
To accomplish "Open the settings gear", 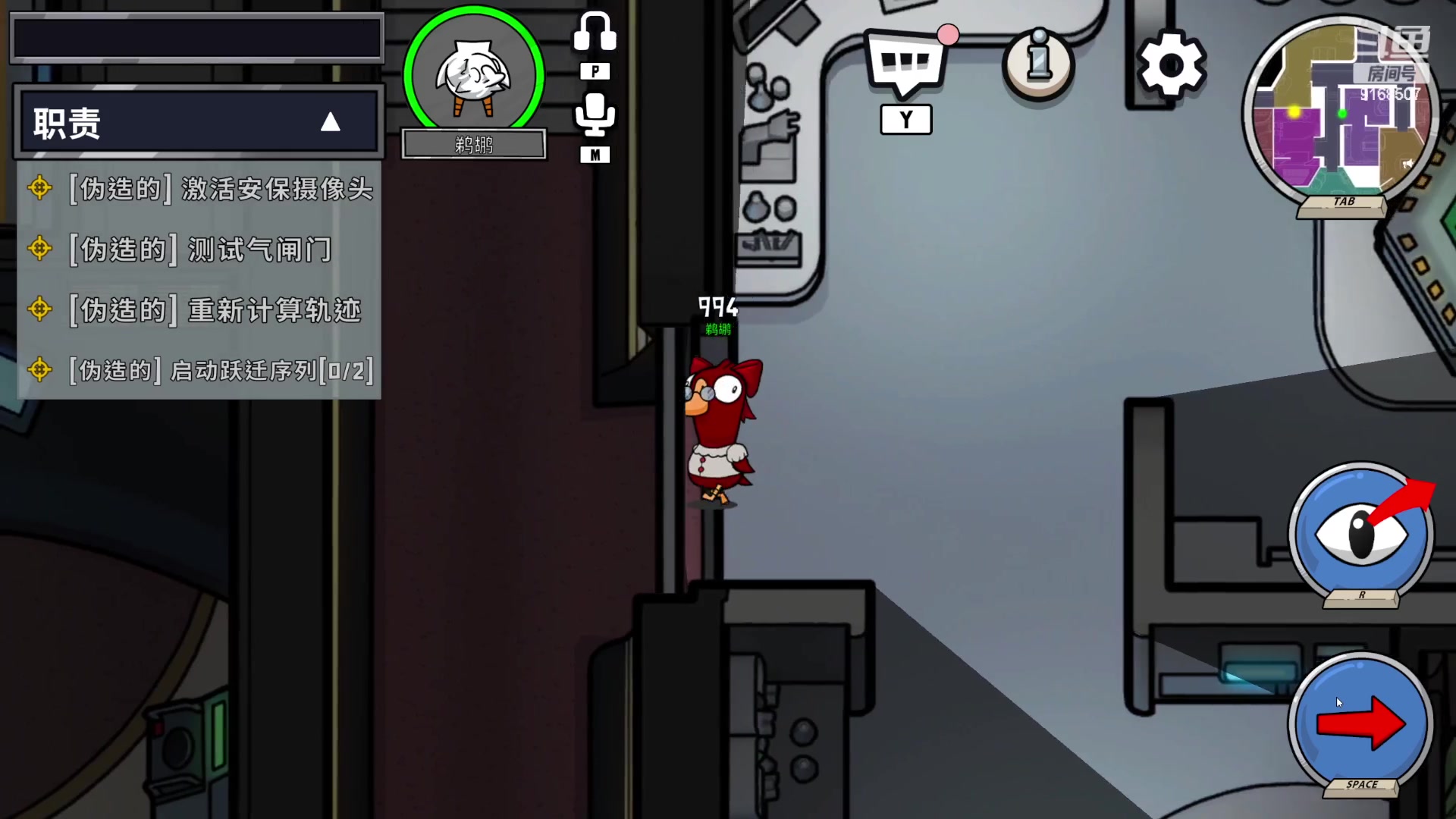I will pos(1171,65).
